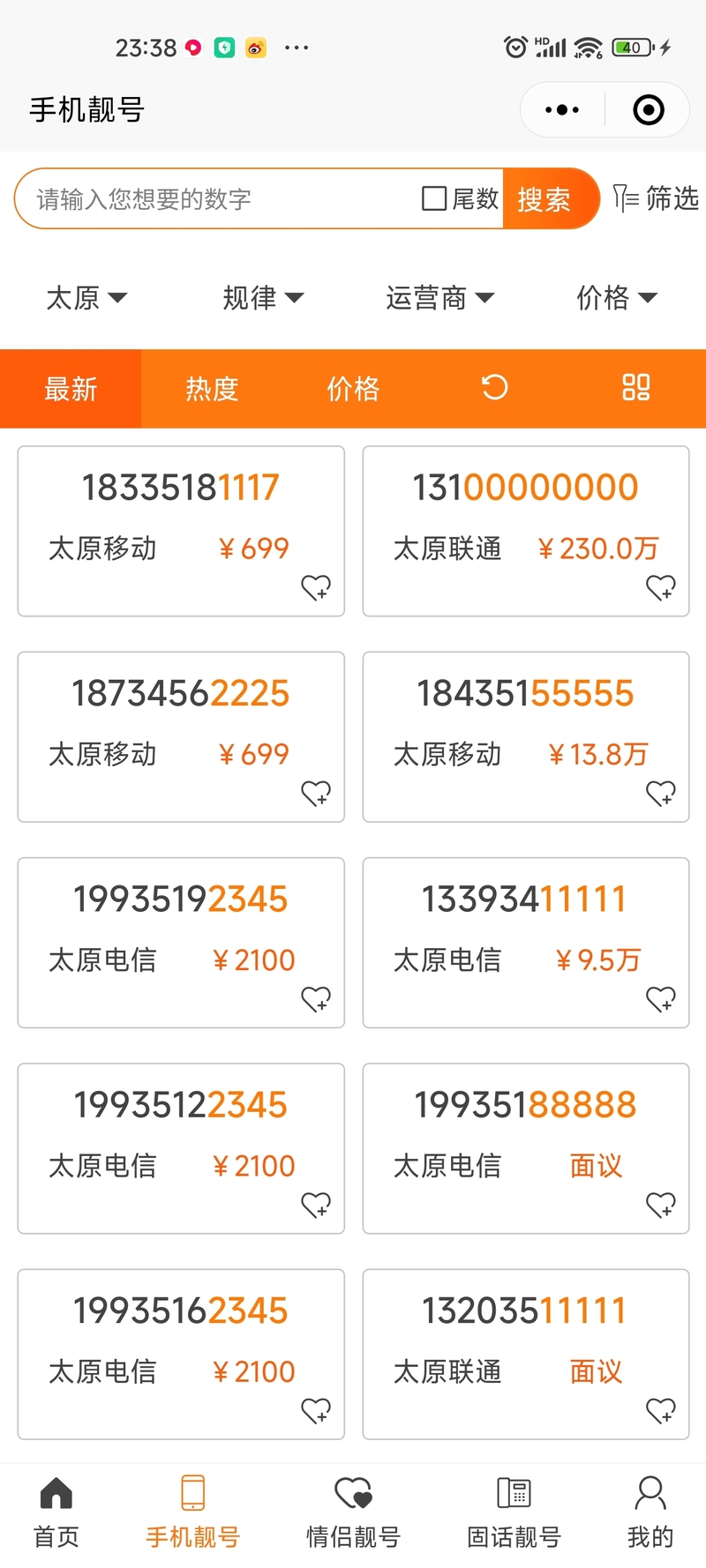Close the mini program with the circle icon
The width and height of the screenshot is (706, 1568).
click(649, 110)
